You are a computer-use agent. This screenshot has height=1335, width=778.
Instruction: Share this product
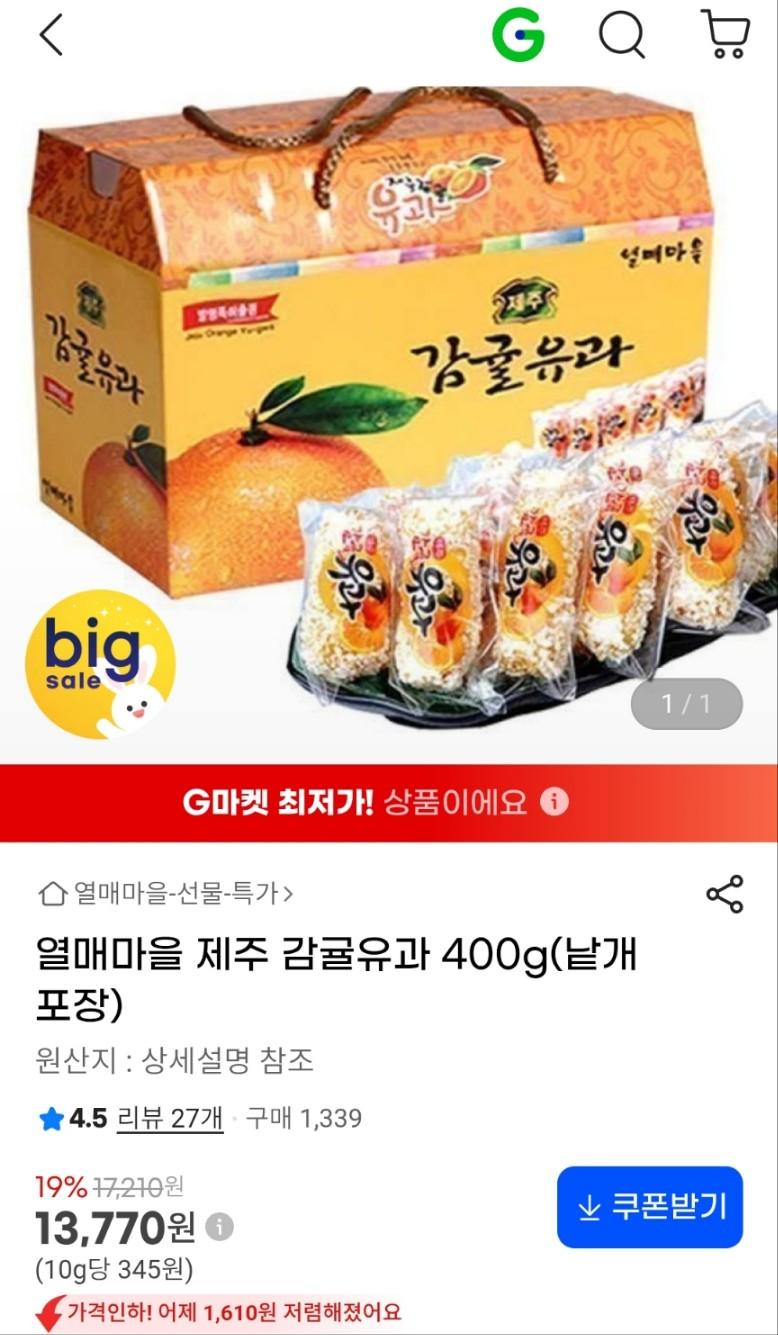coord(725,894)
